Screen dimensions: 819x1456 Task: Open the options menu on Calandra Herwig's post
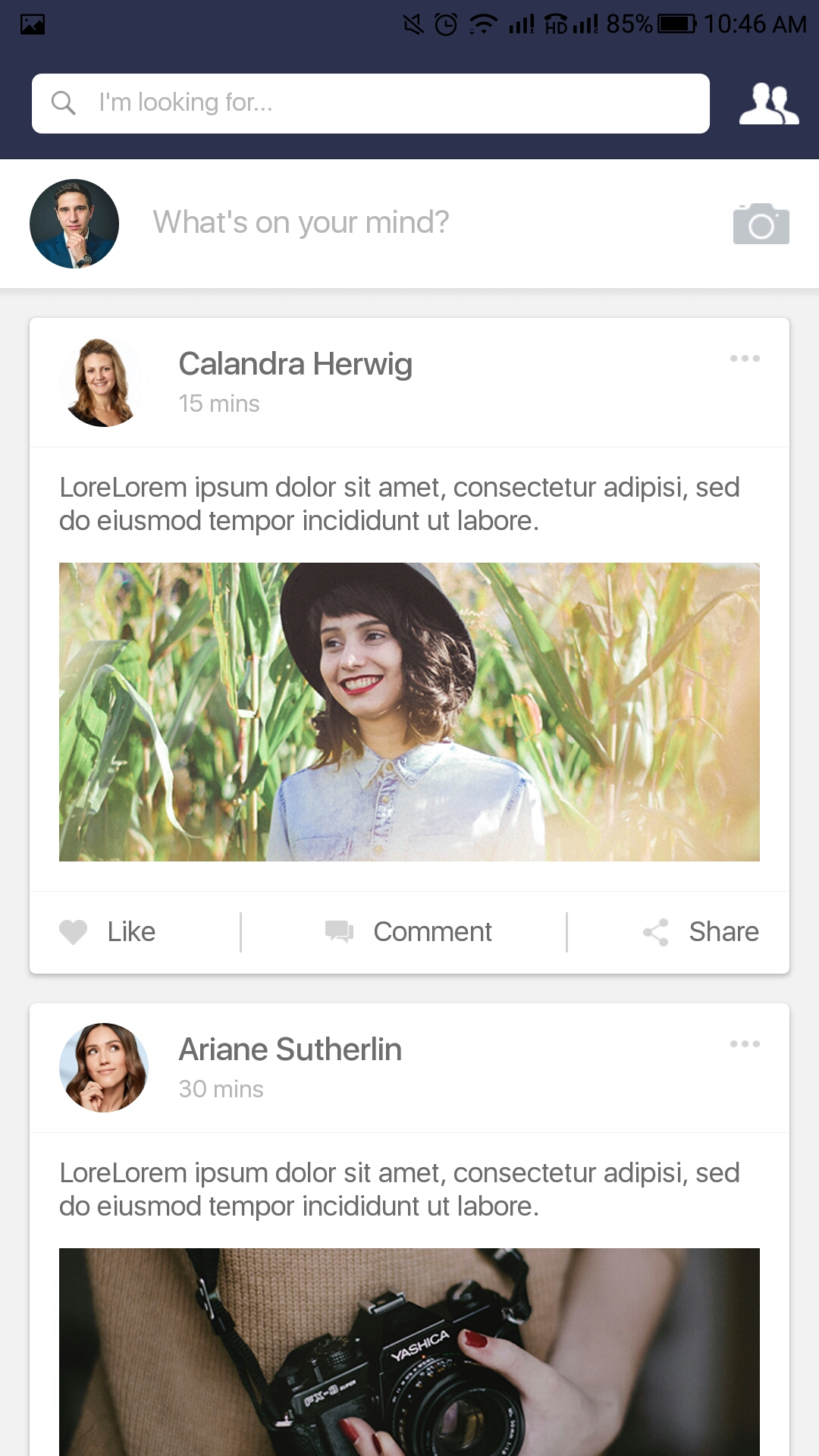point(745,358)
